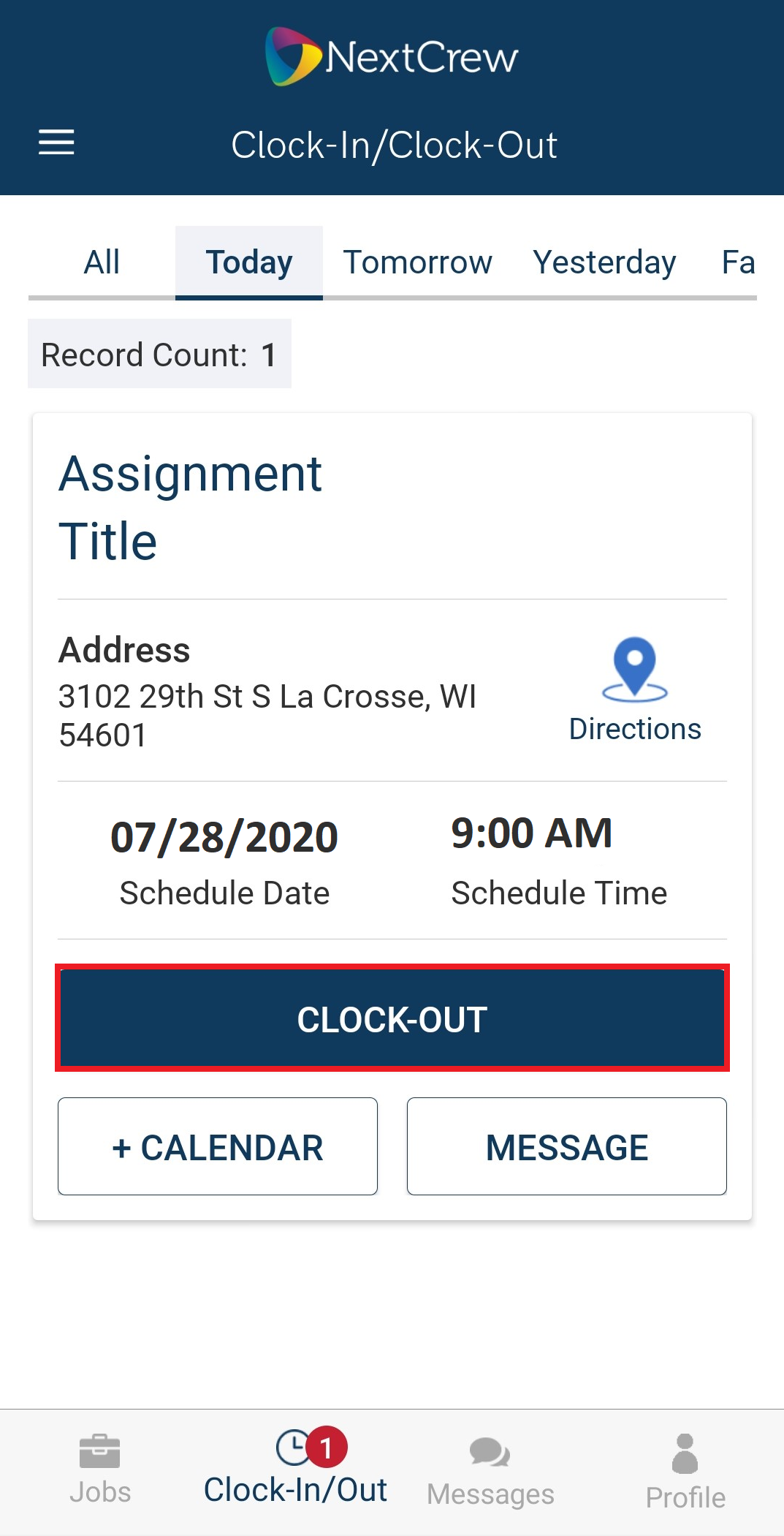Switch to the Yesterday tab
This screenshot has height=1536, width=784.
[604, 262]
